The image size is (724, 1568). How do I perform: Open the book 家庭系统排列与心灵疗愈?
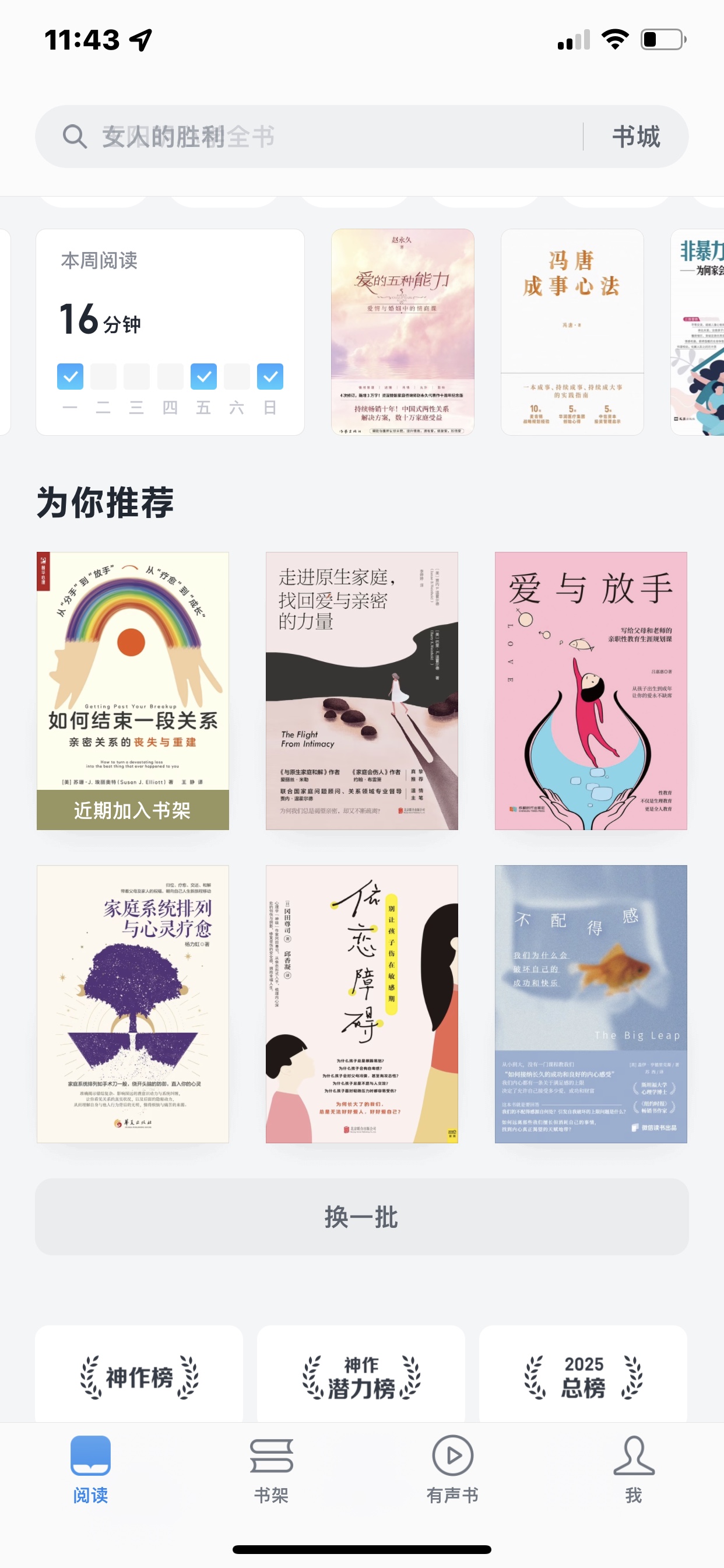click(133, 1003)
